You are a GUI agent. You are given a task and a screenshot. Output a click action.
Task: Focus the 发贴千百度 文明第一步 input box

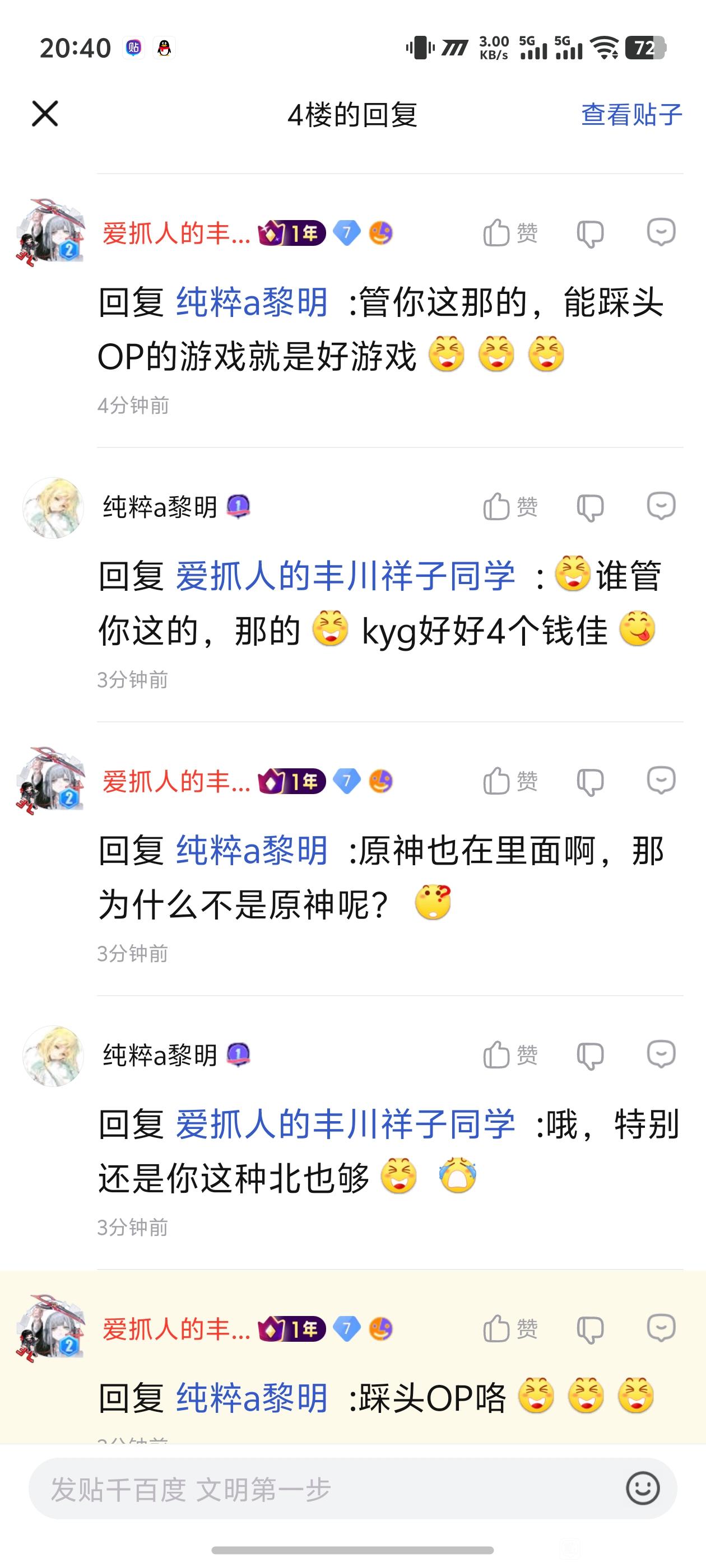pyautogui.click(x=317, y=1489)
